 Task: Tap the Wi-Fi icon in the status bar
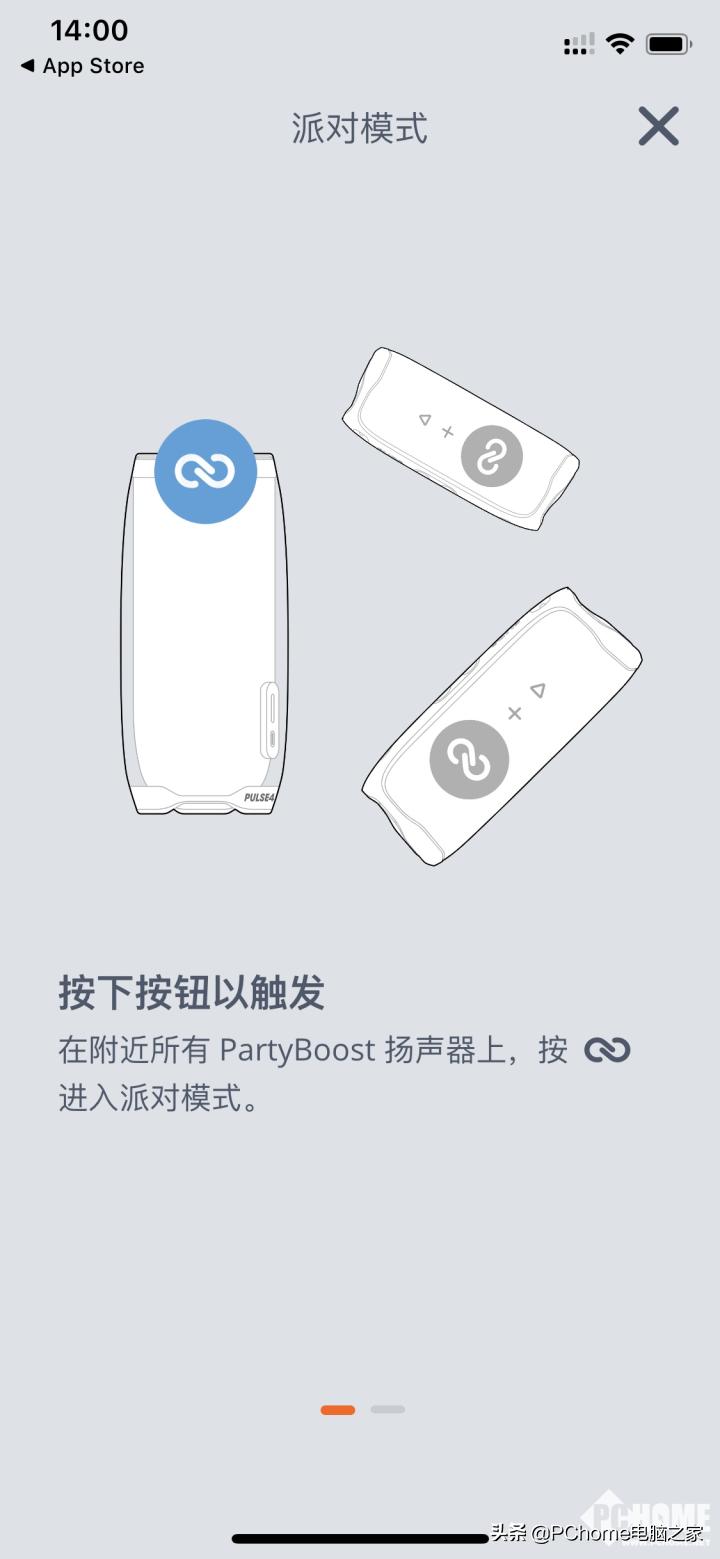pyautogui.click(x=620, y=44)
